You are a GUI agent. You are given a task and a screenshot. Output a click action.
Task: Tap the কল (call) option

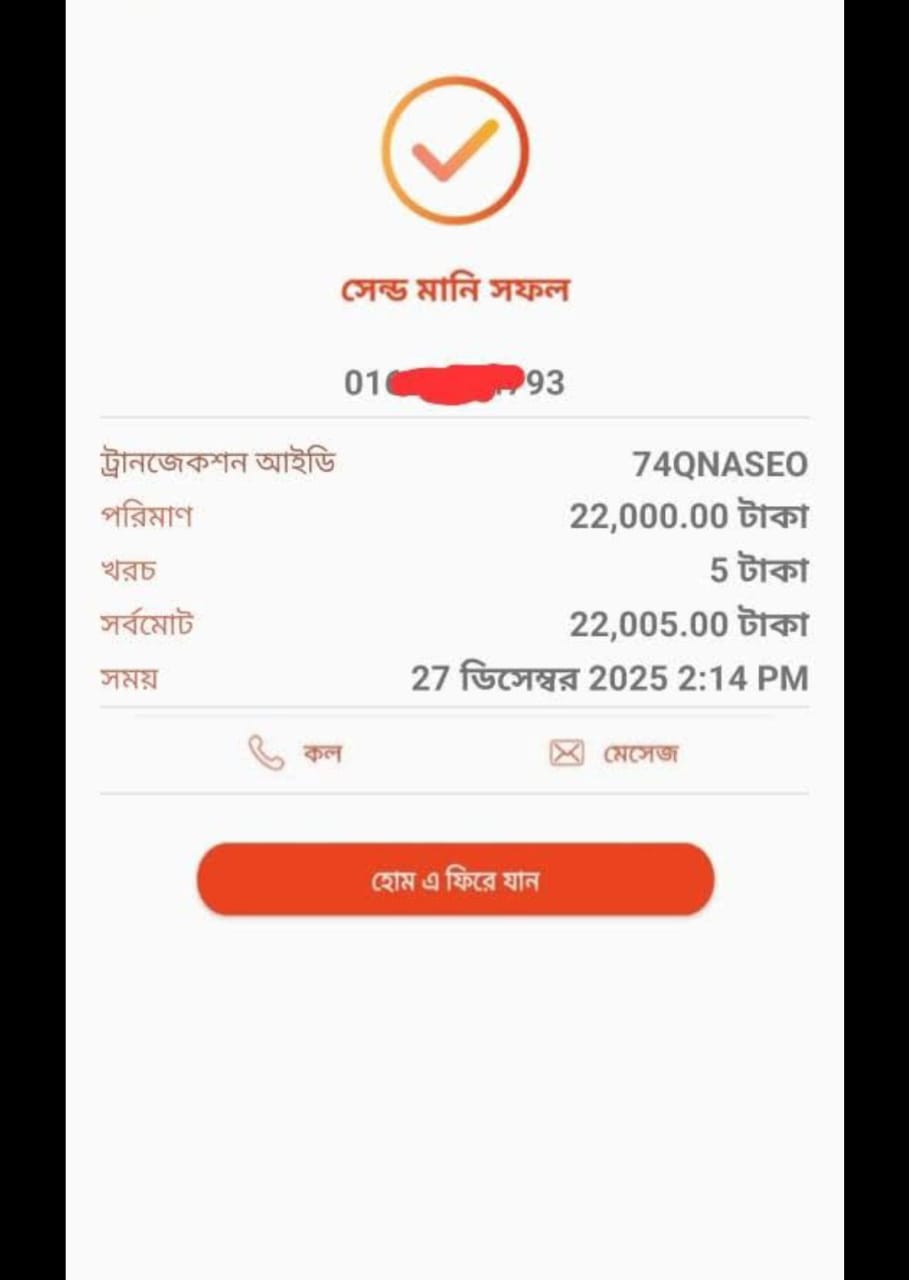(x=296, y=753)
